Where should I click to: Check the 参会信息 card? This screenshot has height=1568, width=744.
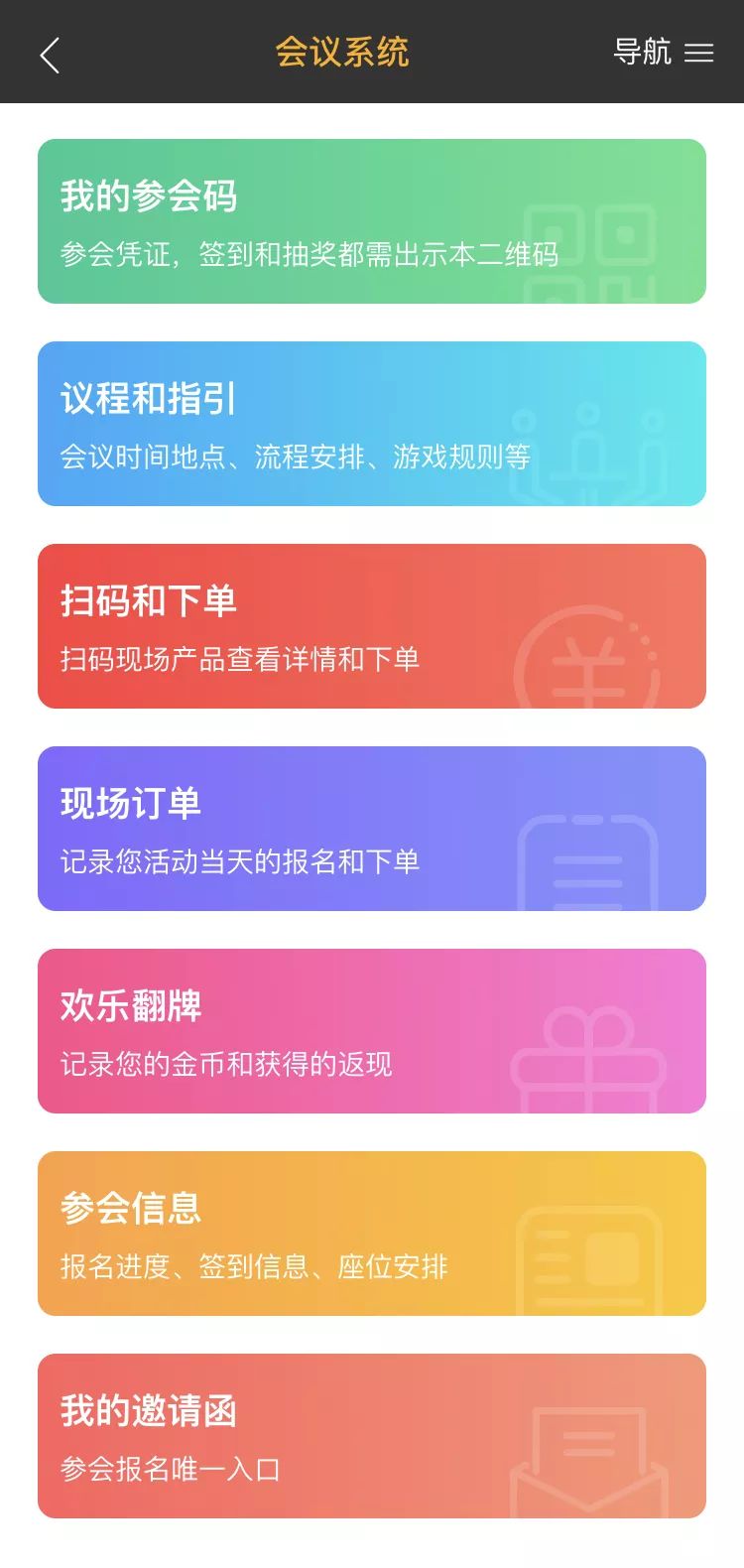372,1234
